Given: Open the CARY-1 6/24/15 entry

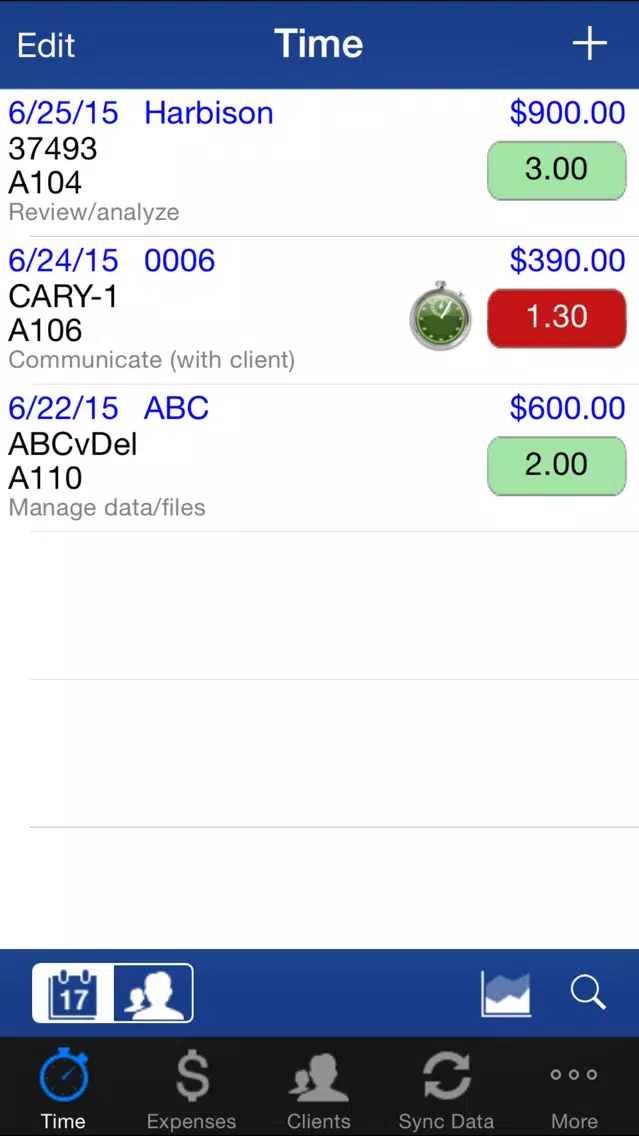Looking at the screenshot, I should coord(320,310).
